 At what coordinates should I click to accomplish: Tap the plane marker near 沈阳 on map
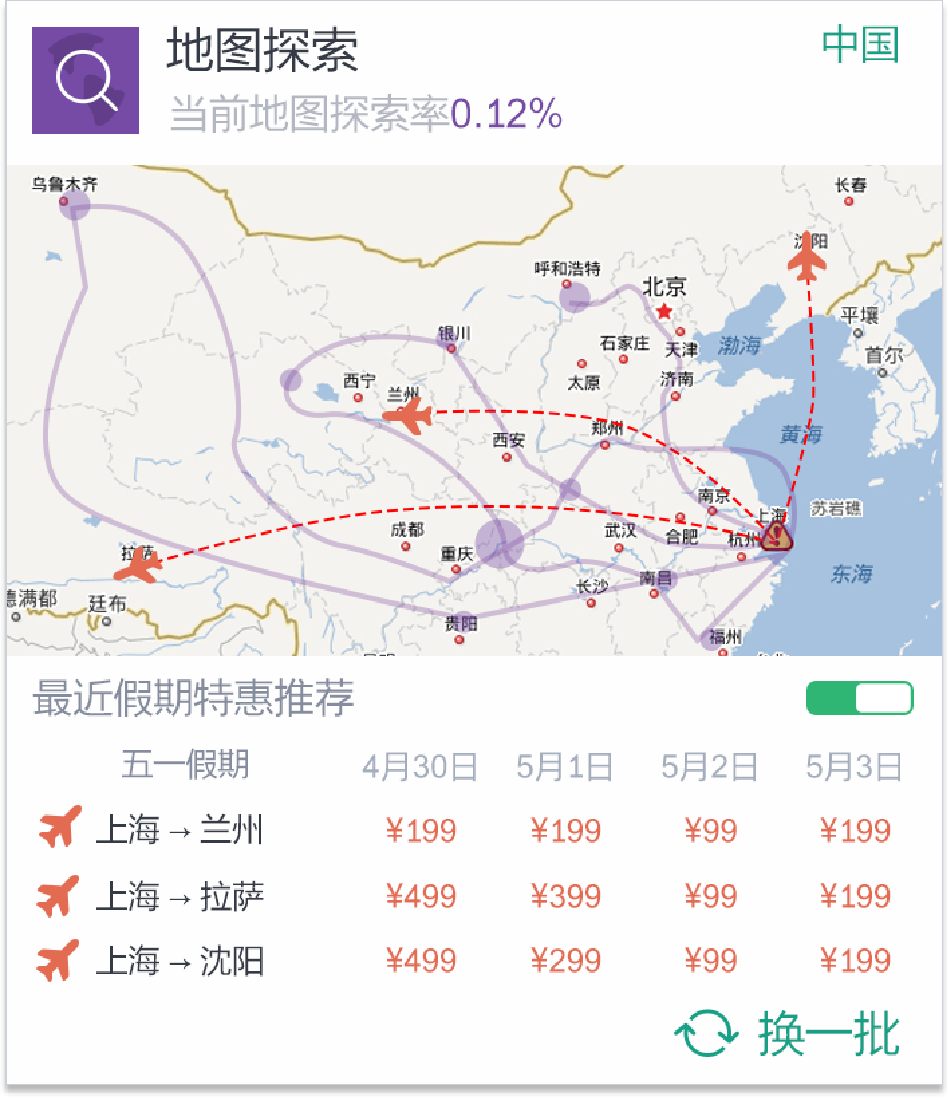[809, 262]
